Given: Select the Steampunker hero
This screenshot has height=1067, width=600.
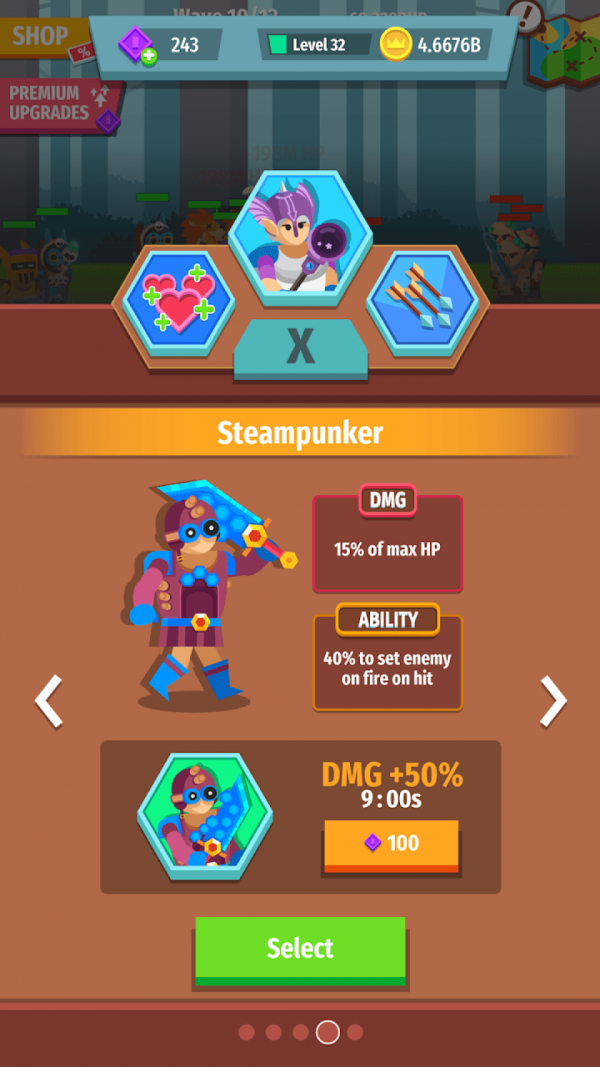Looking at the screenshot, I should (x=300, y=948).
